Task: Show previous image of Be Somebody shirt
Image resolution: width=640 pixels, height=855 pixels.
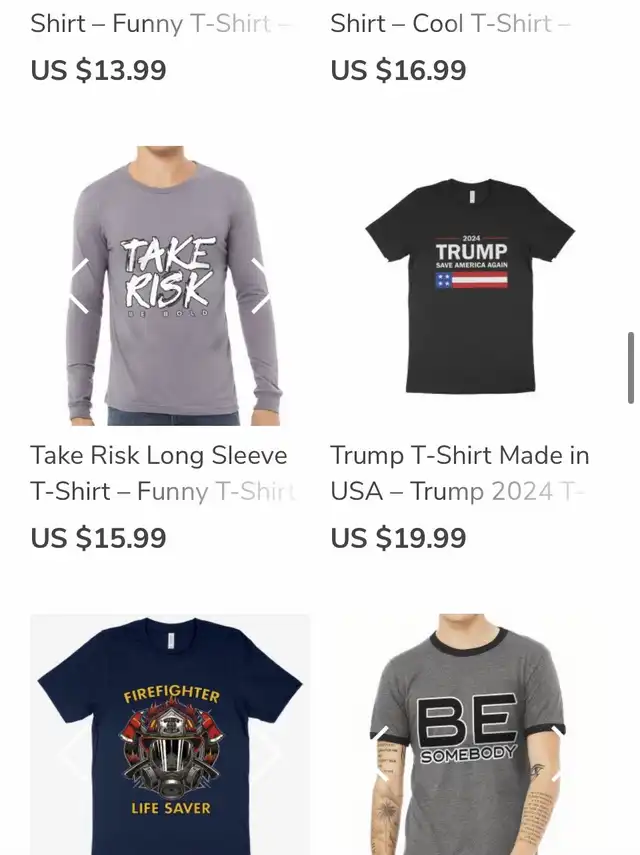Action: point(380,752)
